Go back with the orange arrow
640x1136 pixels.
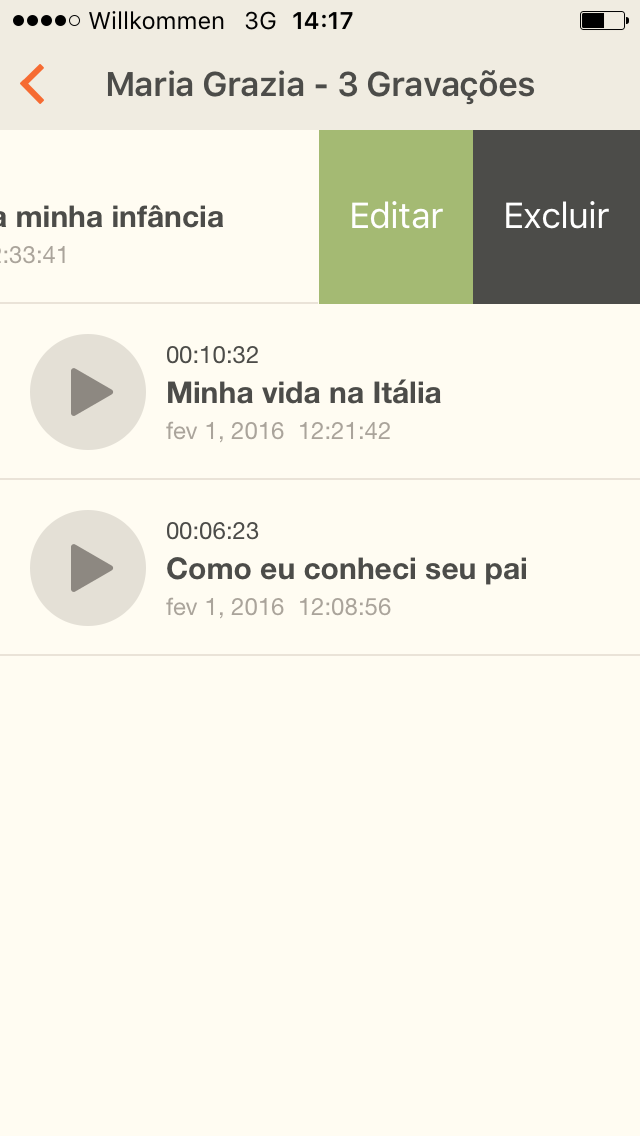tap(33, 84)
